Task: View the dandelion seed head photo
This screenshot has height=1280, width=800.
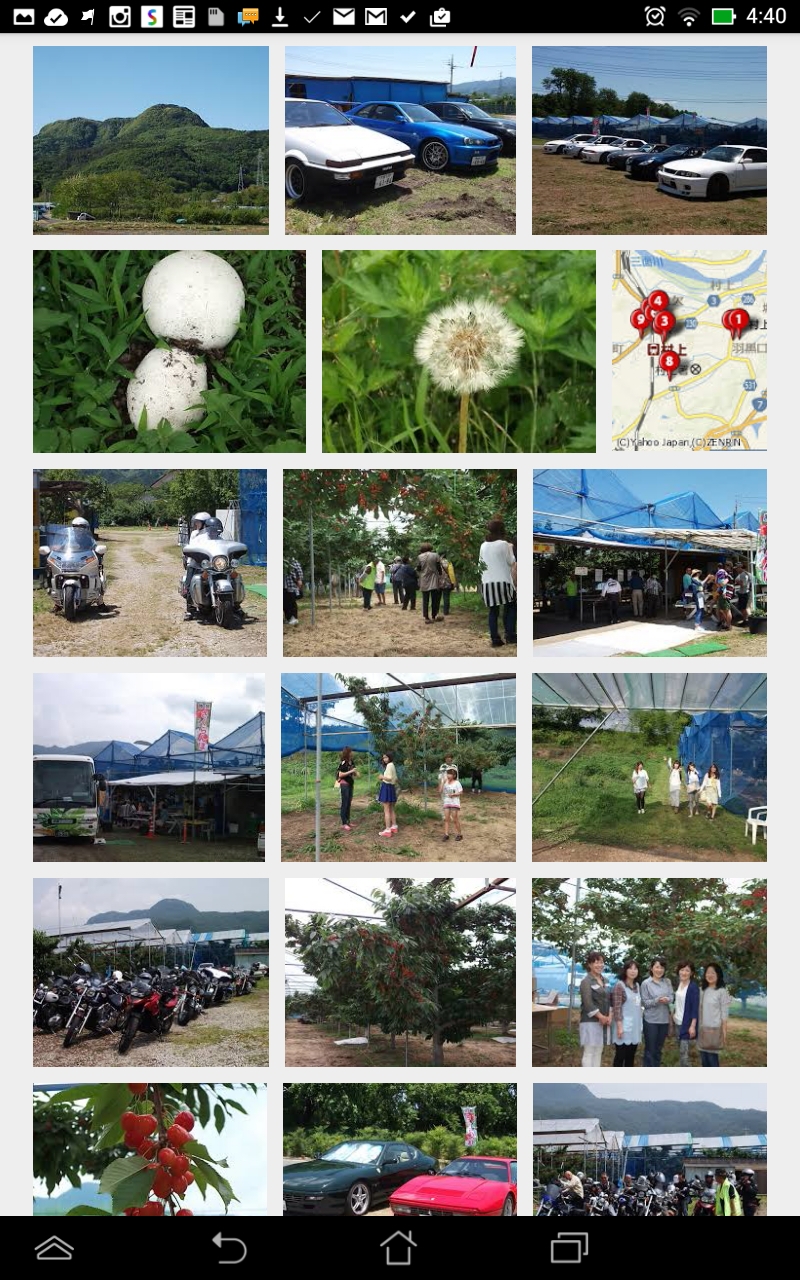Action: 458,351
